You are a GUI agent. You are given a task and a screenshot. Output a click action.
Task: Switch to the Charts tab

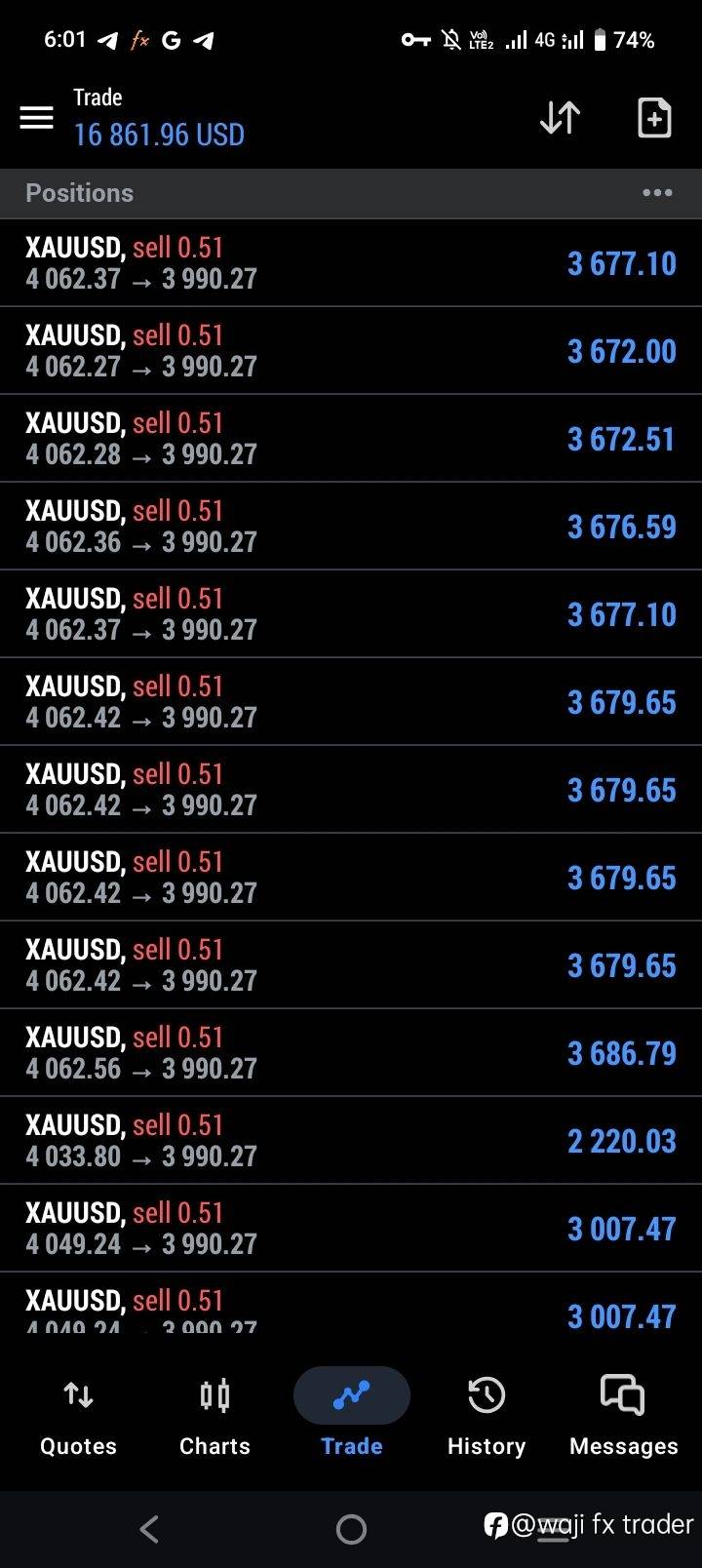(214, 1416)
